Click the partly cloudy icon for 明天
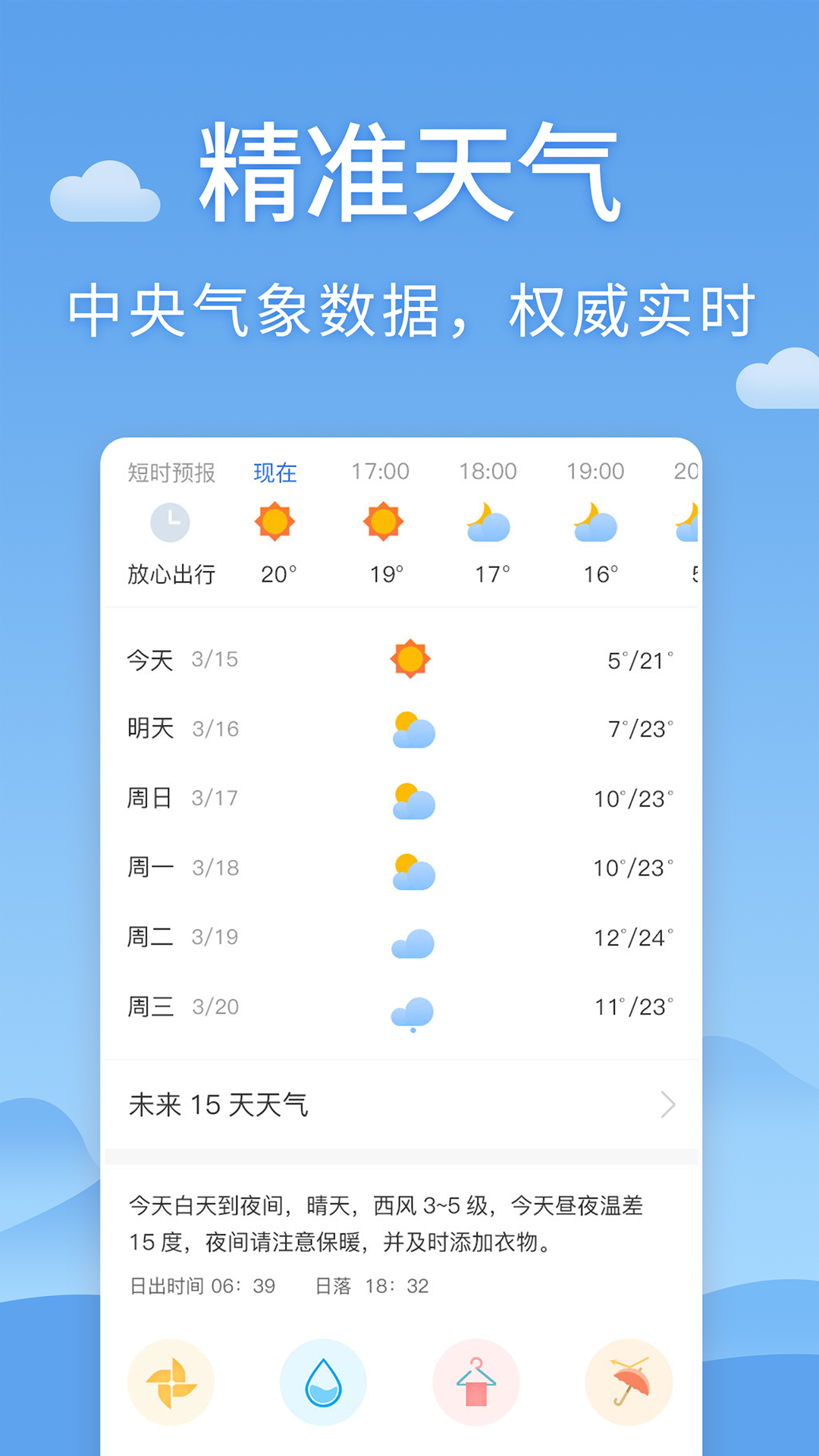The height and width of the screenshot is (1456, 819). tap(412, 728)
